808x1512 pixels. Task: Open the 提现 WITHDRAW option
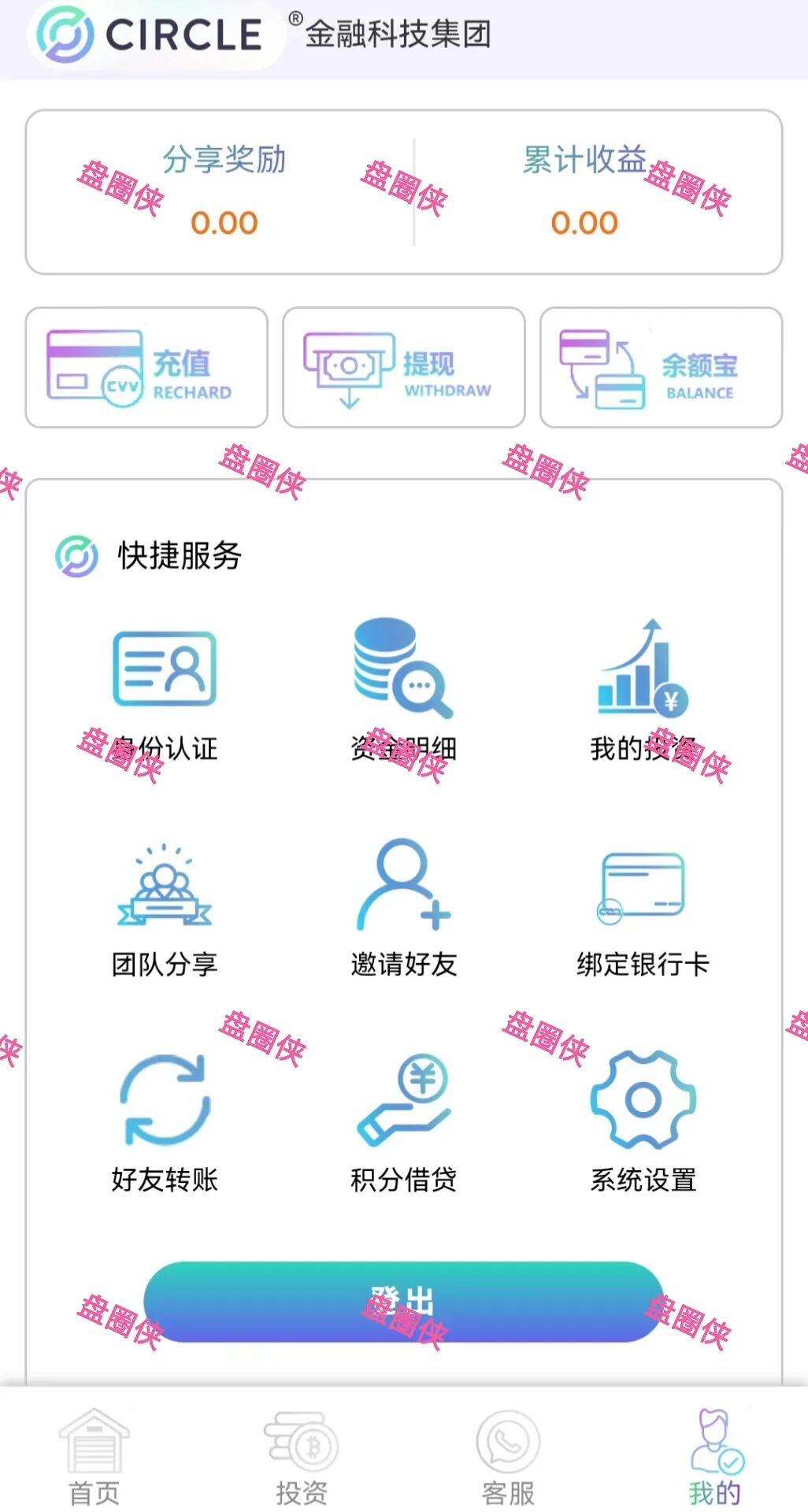click(404, 368)
